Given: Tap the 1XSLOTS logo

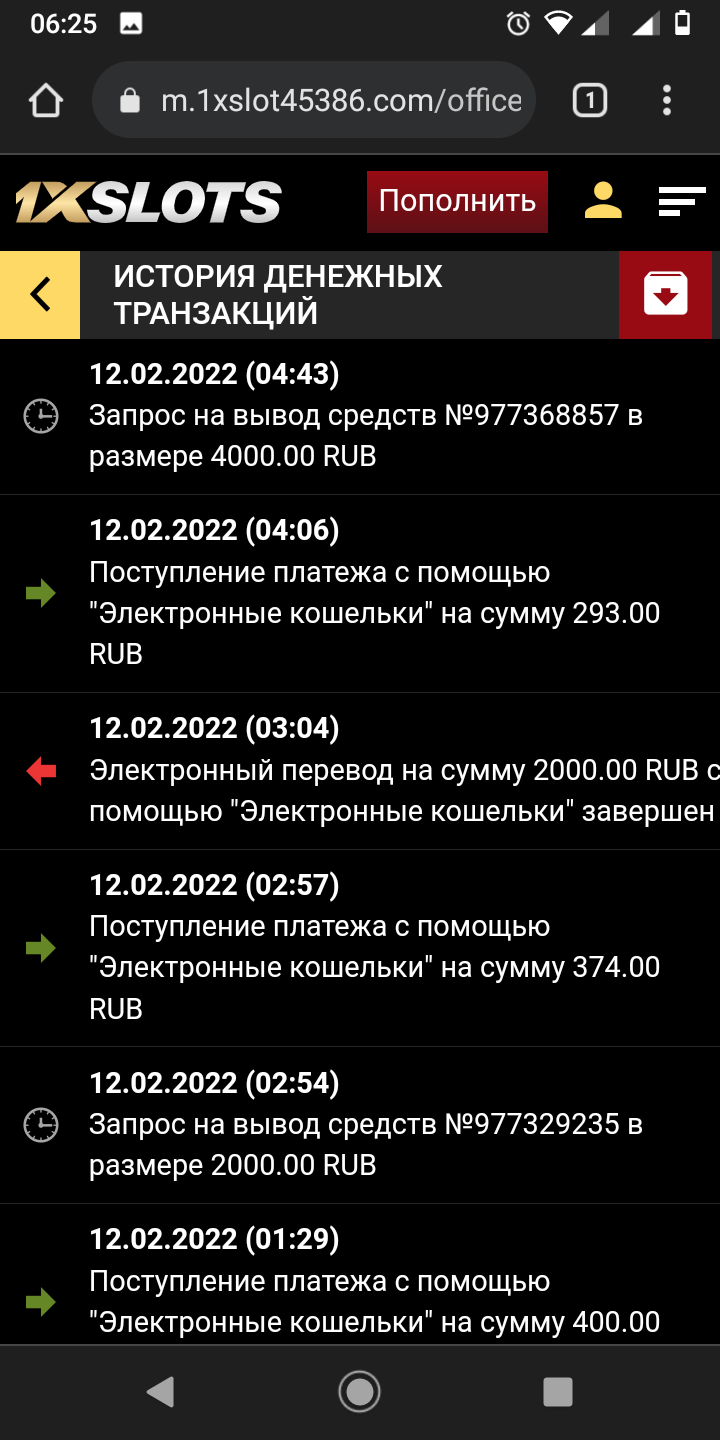Looking at the screenshot, I should [148, 202].
